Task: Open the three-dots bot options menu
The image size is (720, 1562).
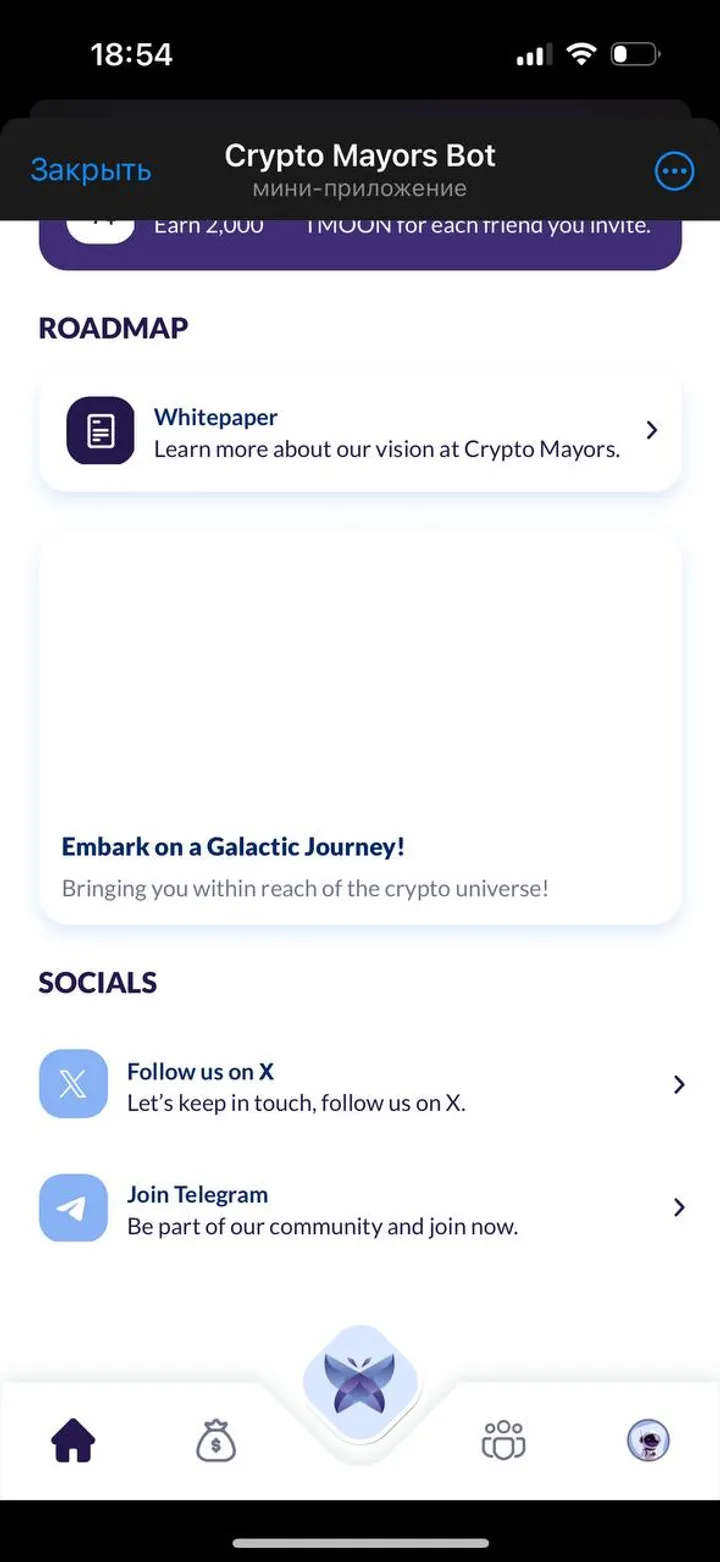Action: tap(674, 170)
